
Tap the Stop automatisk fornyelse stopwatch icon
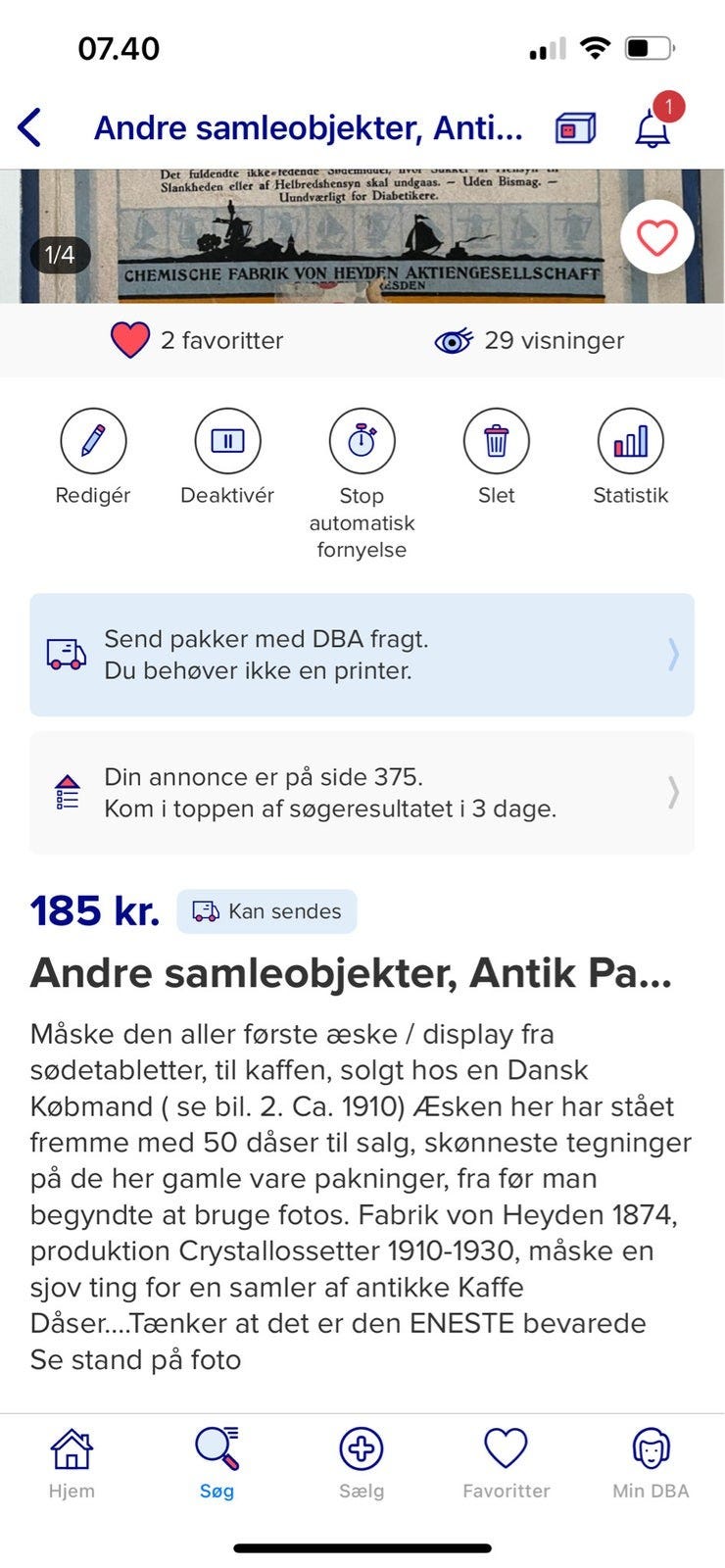[362, 441]
